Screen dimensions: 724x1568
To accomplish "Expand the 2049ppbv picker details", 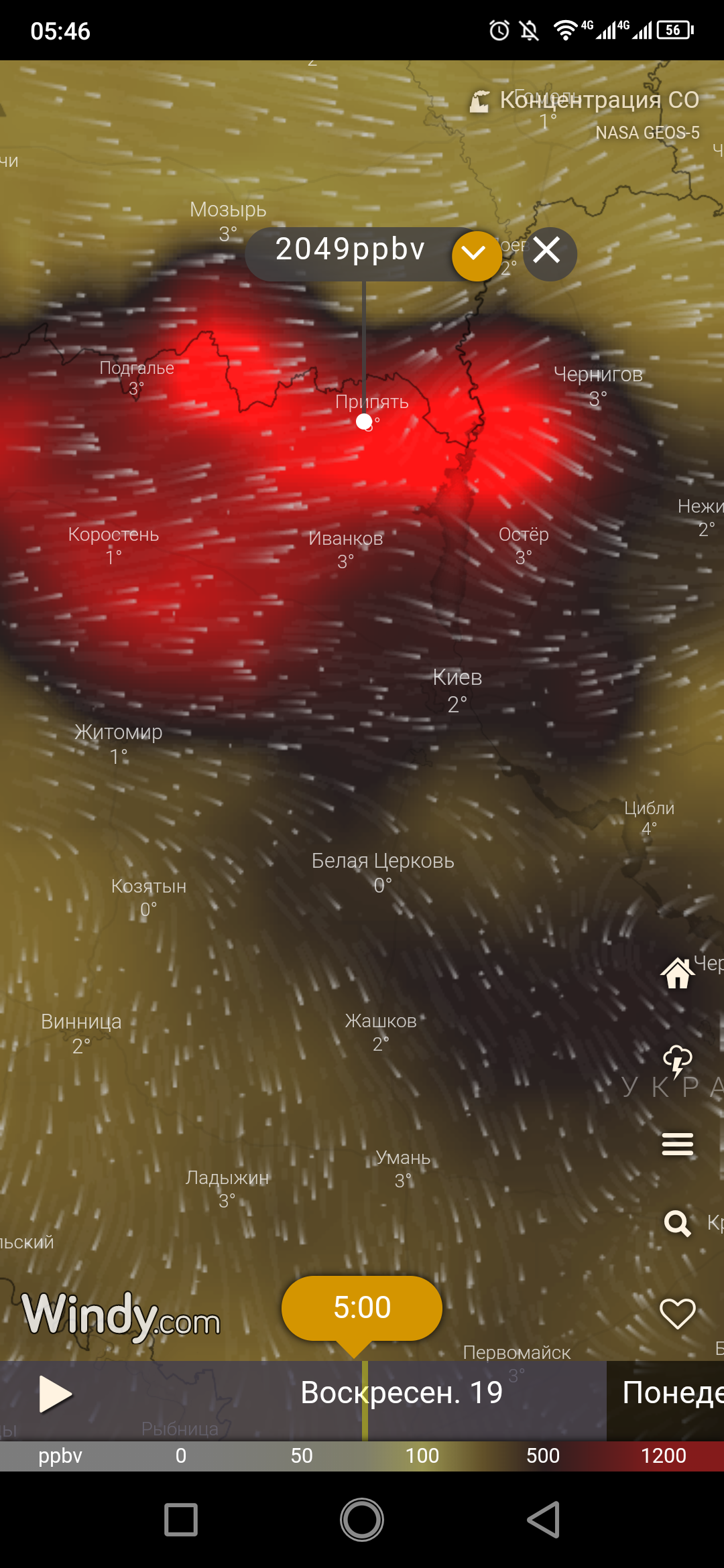I will (x=476, y=255).
